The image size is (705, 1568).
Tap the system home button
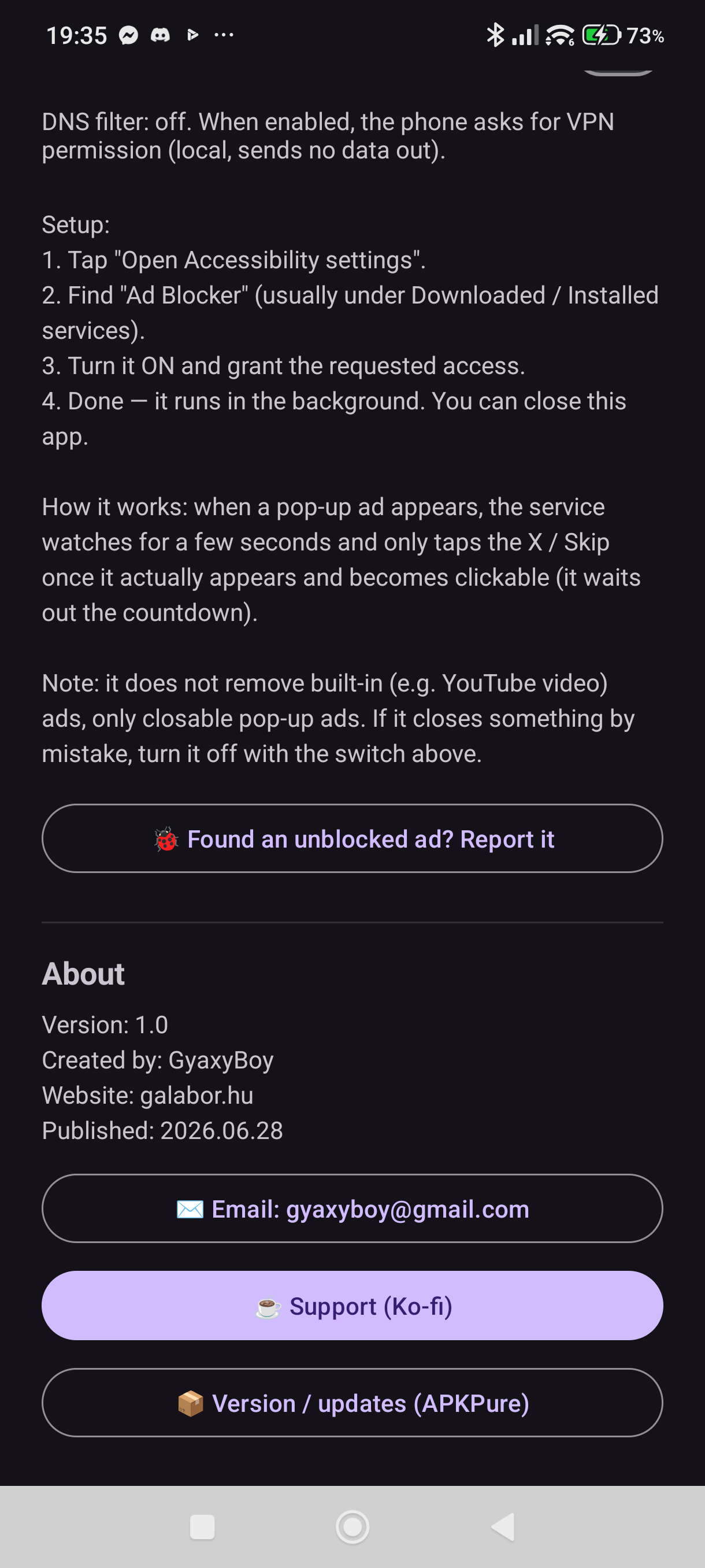[x=353, y=1526]
